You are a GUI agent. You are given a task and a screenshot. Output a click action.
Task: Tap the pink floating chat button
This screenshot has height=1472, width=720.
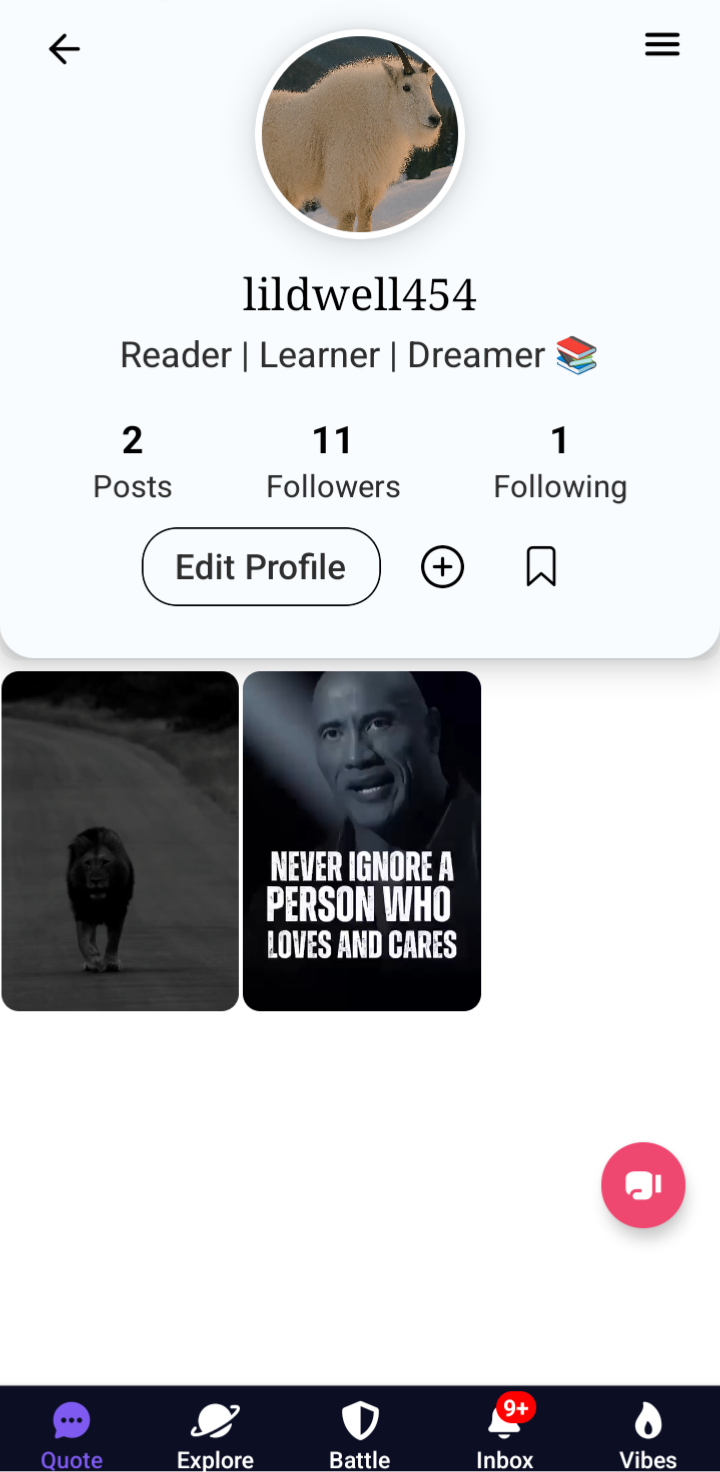(643, 1185)
